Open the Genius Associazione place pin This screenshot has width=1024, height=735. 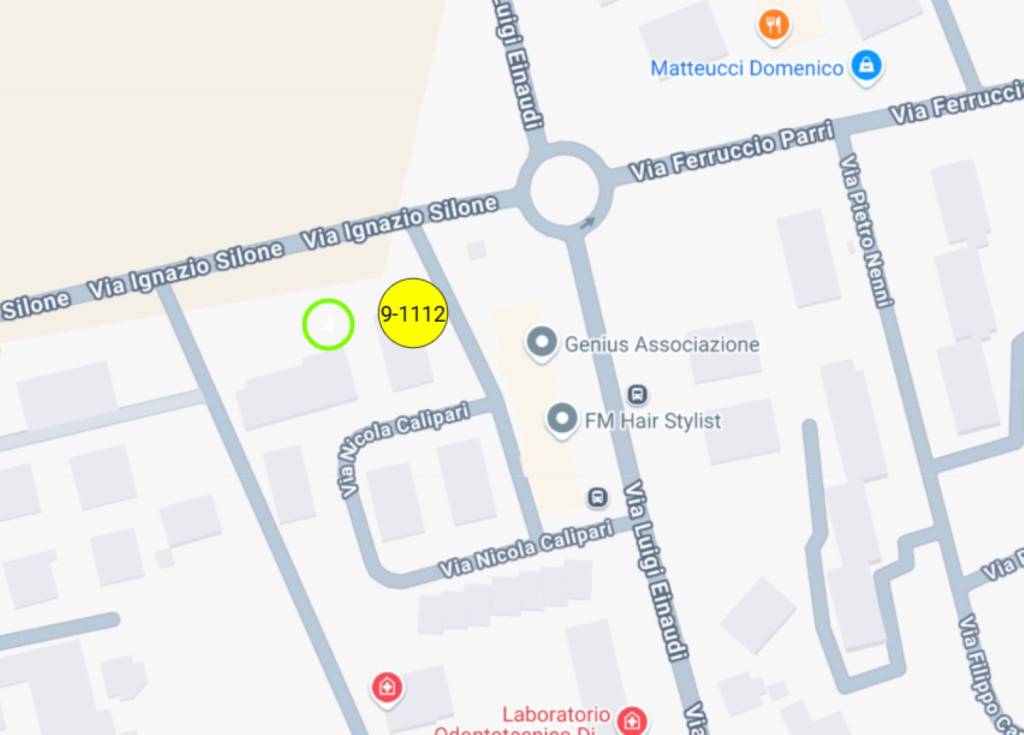[x=542, y=343]
